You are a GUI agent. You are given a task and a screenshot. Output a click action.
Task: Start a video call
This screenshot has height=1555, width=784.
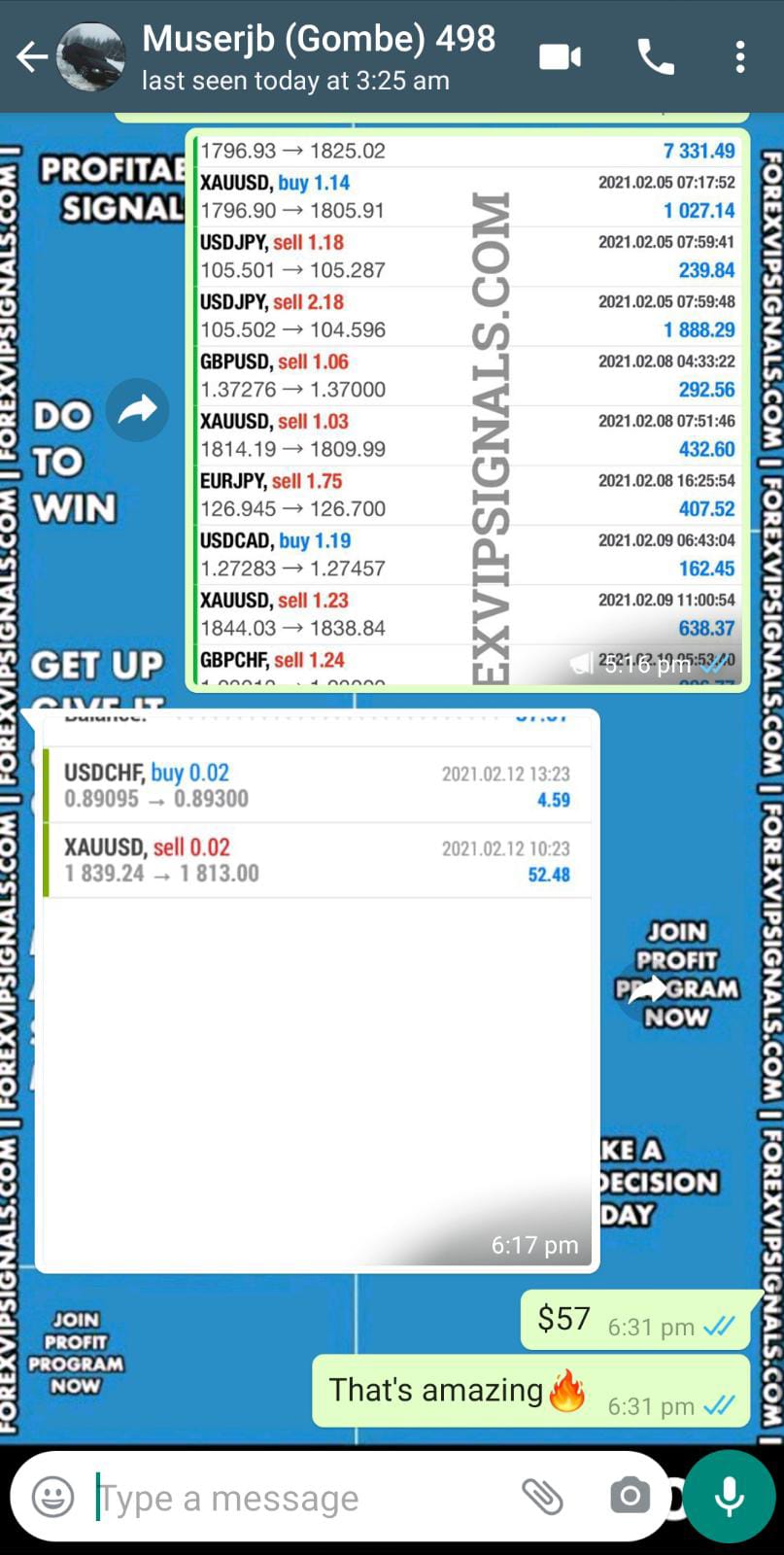point(561,57)
